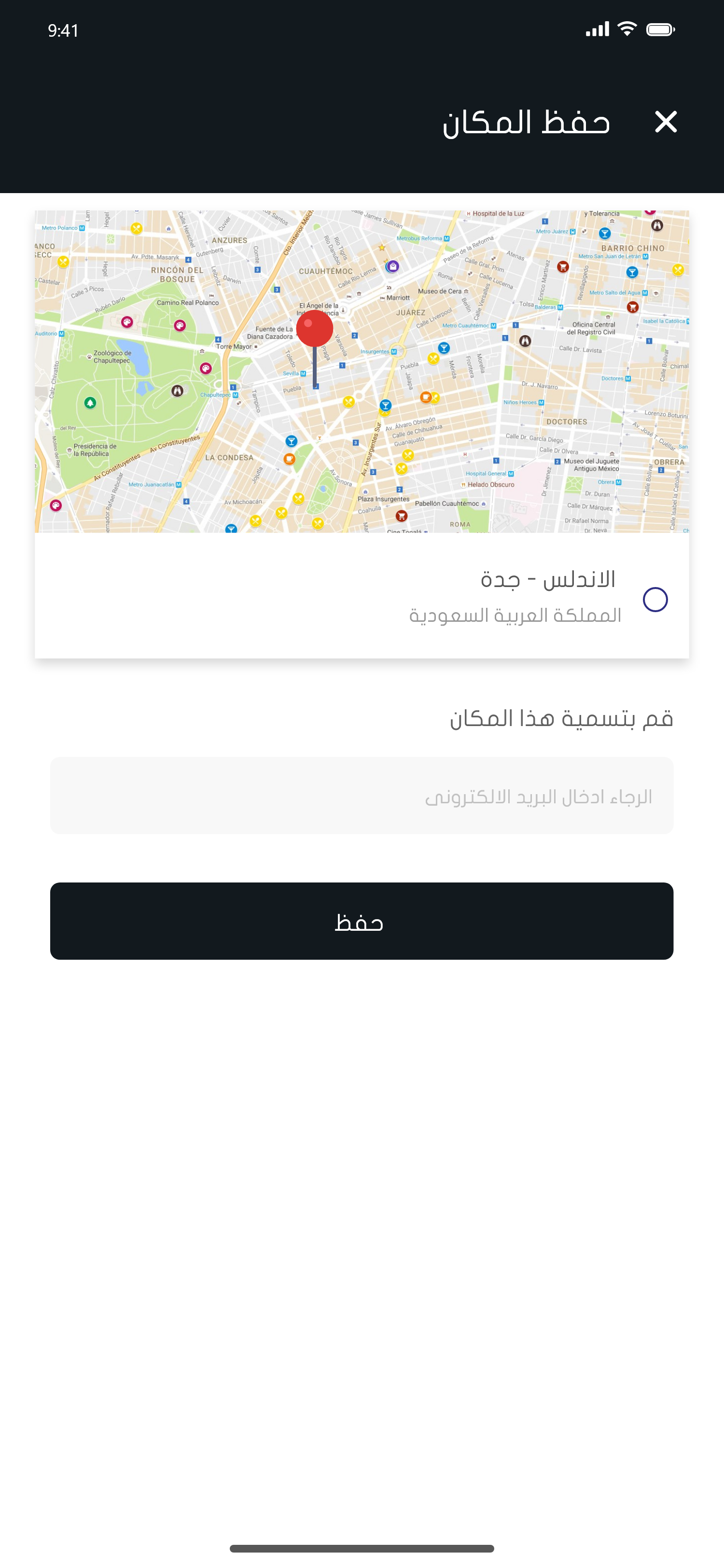This screenshot has width=724, height=1568.
Task: Close the حفظ المكان screen
Action: [666, 122]
